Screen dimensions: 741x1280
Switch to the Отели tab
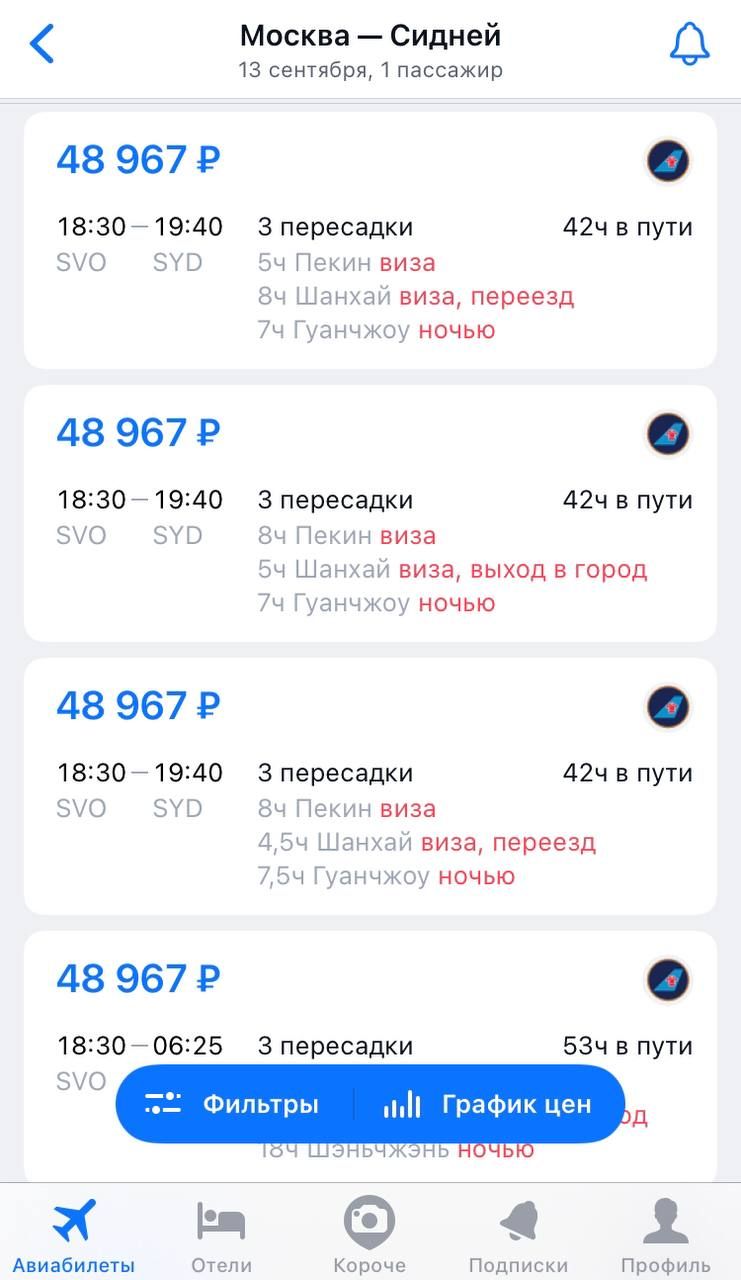point(222,1236)
